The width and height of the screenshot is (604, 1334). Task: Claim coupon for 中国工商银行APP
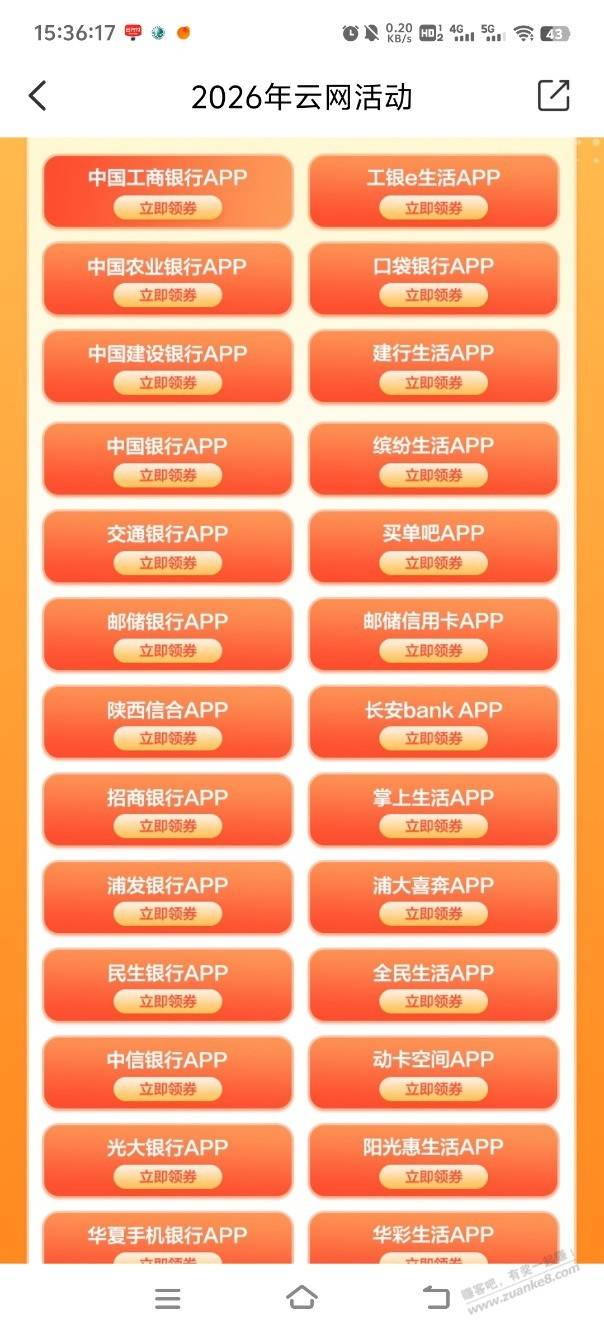(x=167, y=208)
